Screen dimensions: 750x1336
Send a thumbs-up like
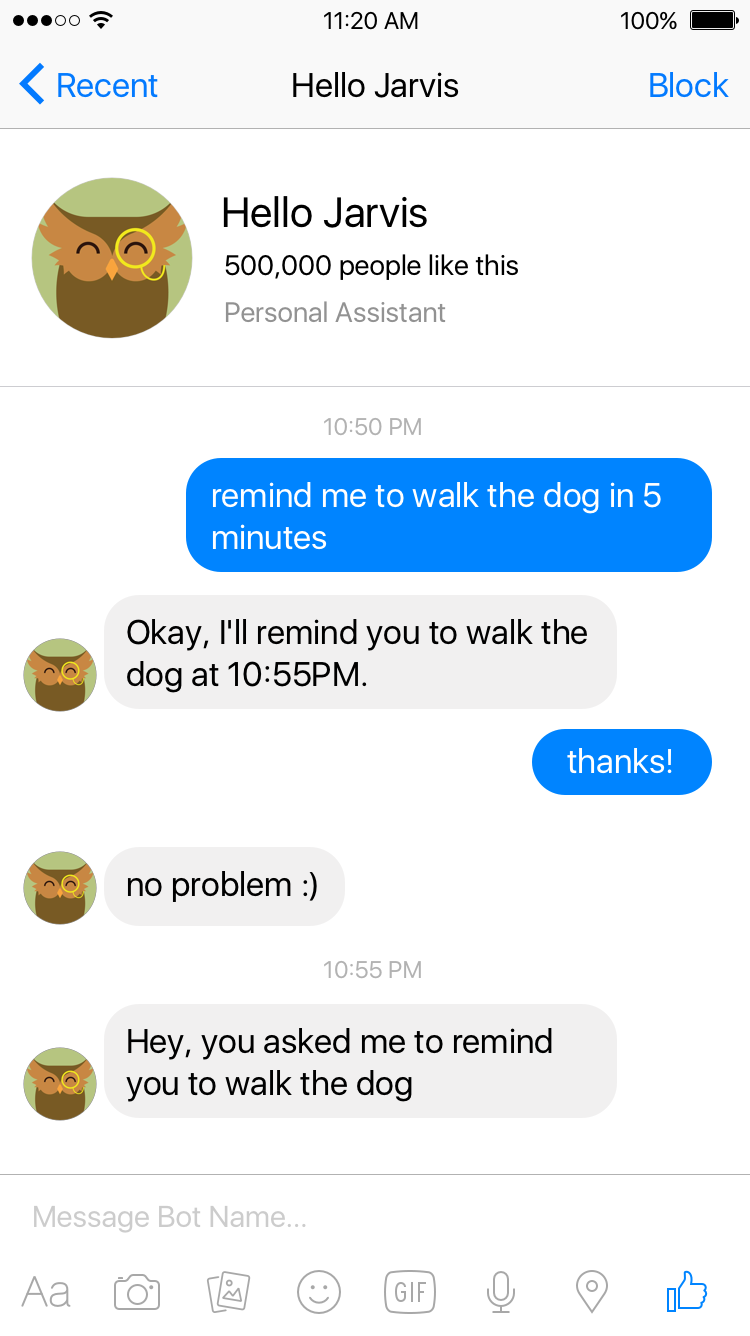pos(687,1290)
